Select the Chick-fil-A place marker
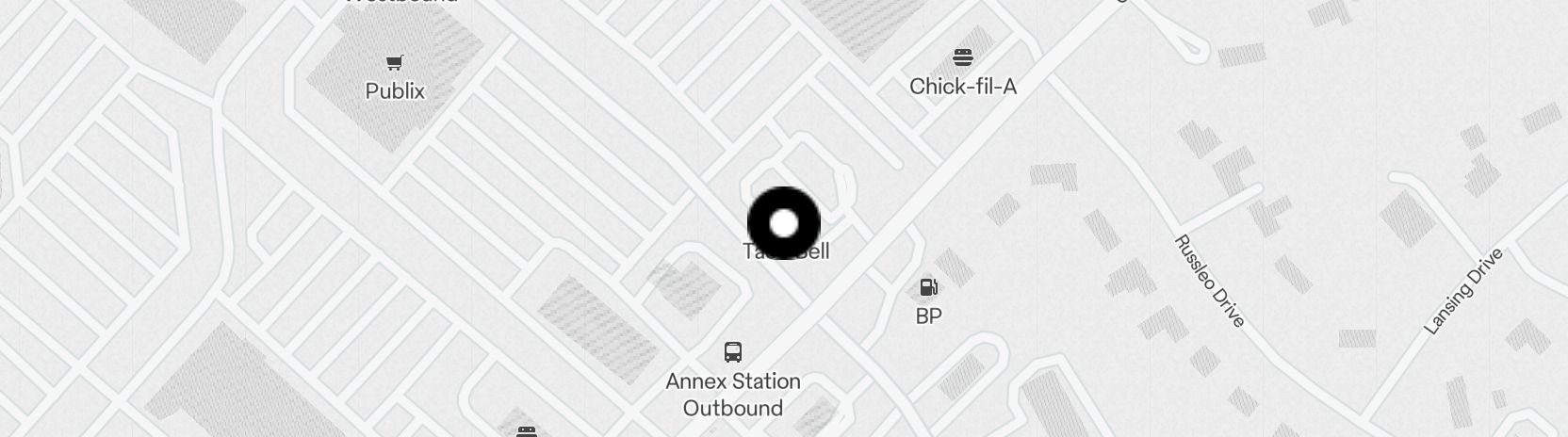The image size is (1568, 437). click(x=962, y=58)
